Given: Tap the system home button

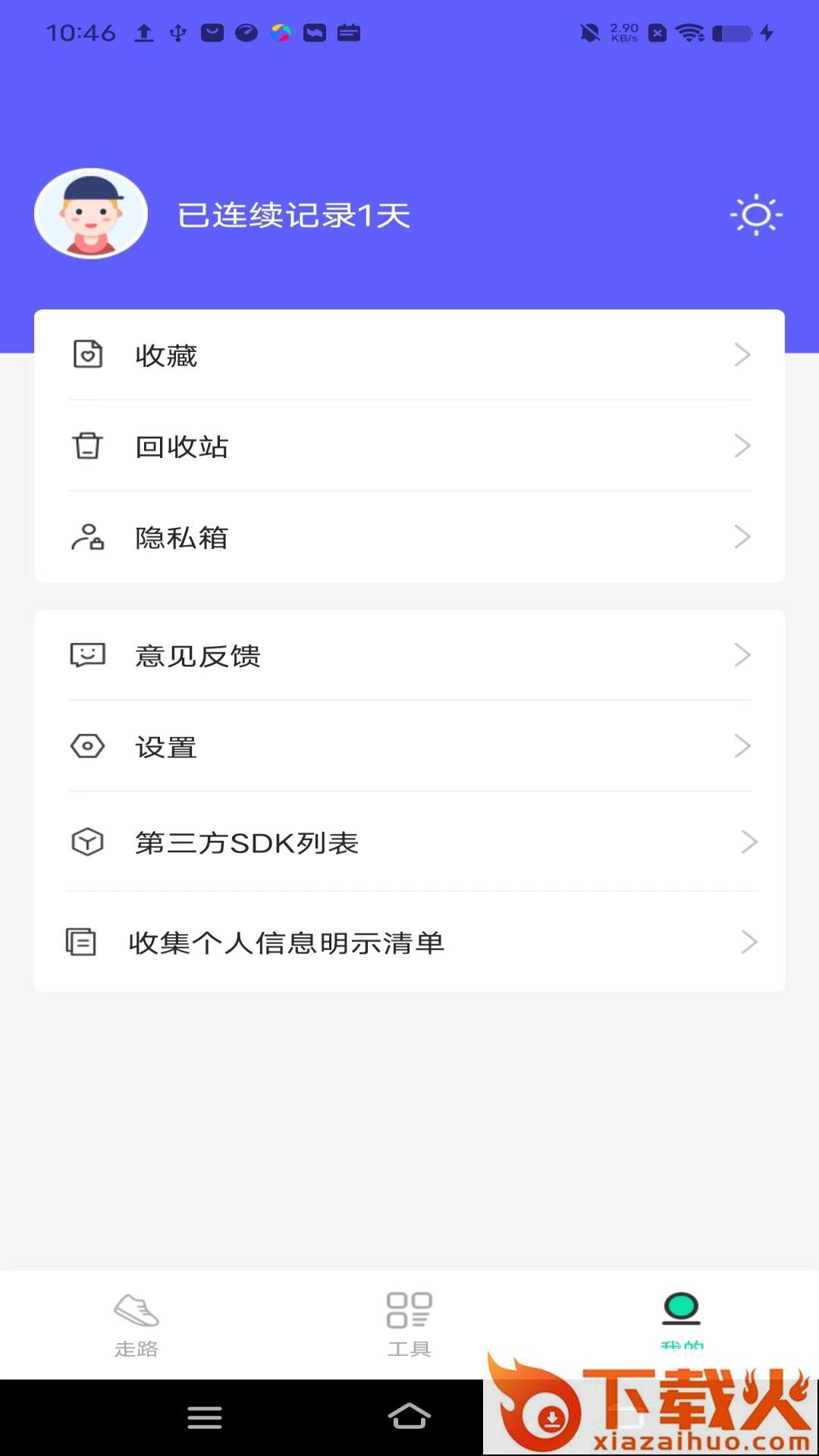Looking at the screenshot, I should 409,1417.
